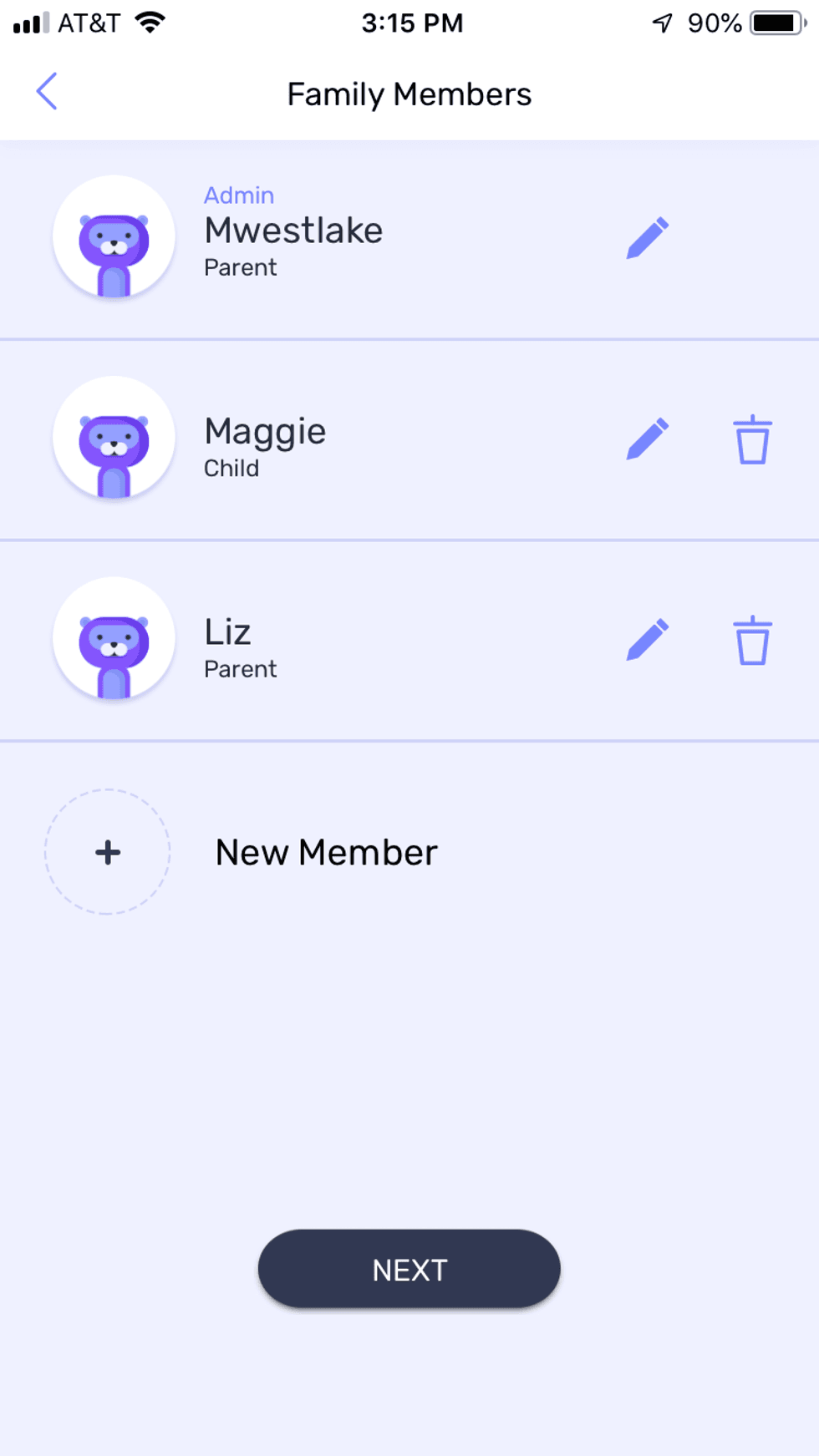Remove Liz using the trash icon
Screen dimensions: 819x1456
[752, 641]
